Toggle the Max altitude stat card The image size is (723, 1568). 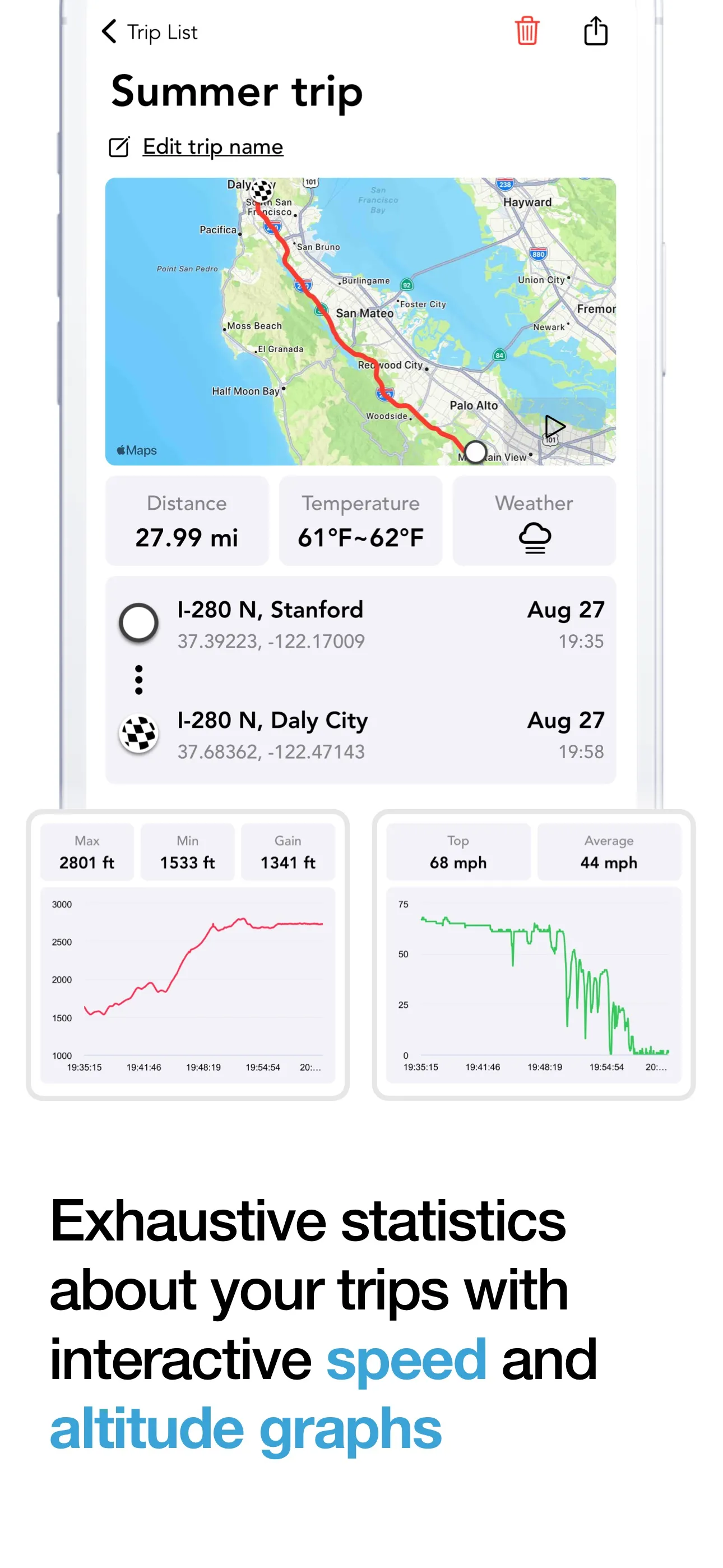(x=86, y=852)
